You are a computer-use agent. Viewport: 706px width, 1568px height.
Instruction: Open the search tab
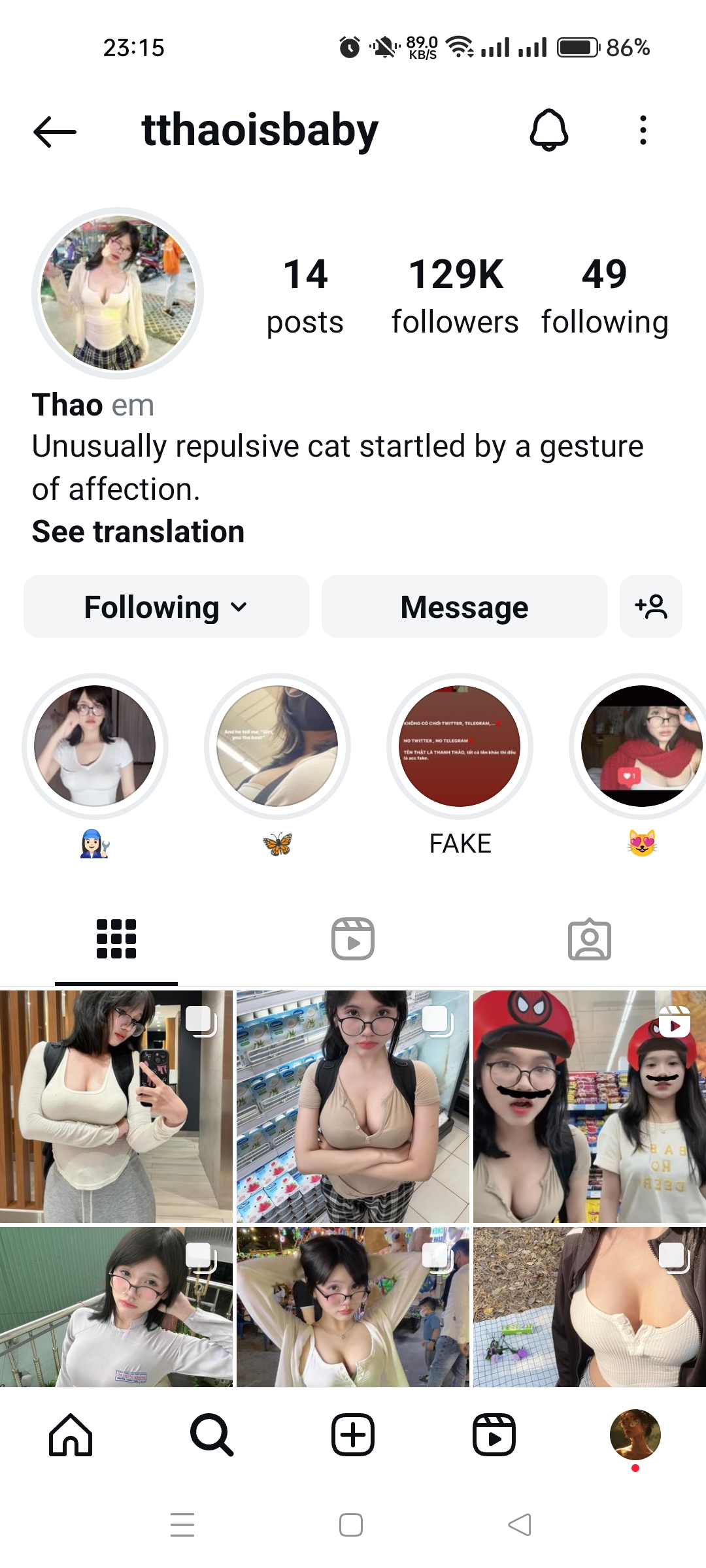tap(211, 1435)
